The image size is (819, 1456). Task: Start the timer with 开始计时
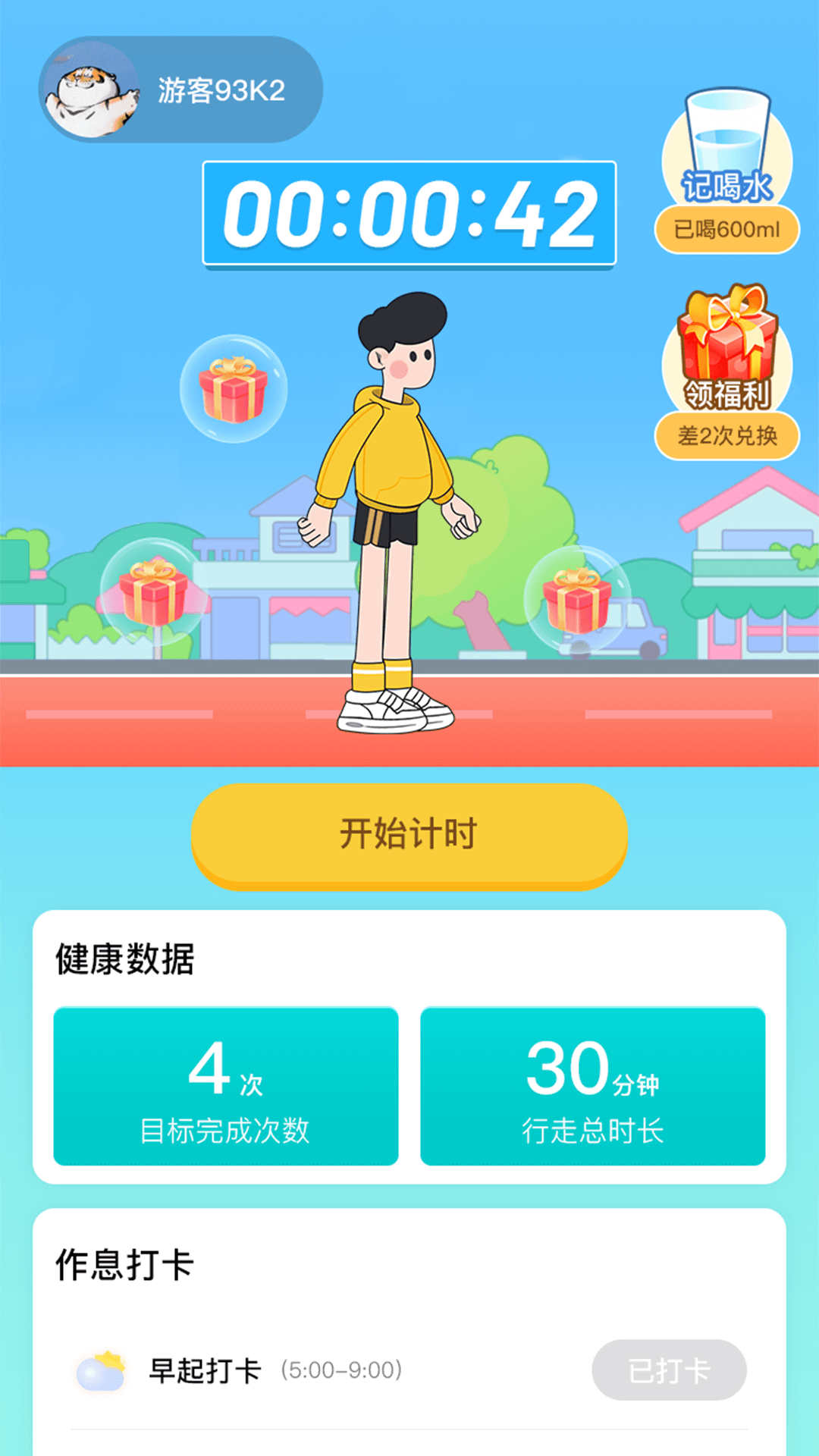[409, 834]
